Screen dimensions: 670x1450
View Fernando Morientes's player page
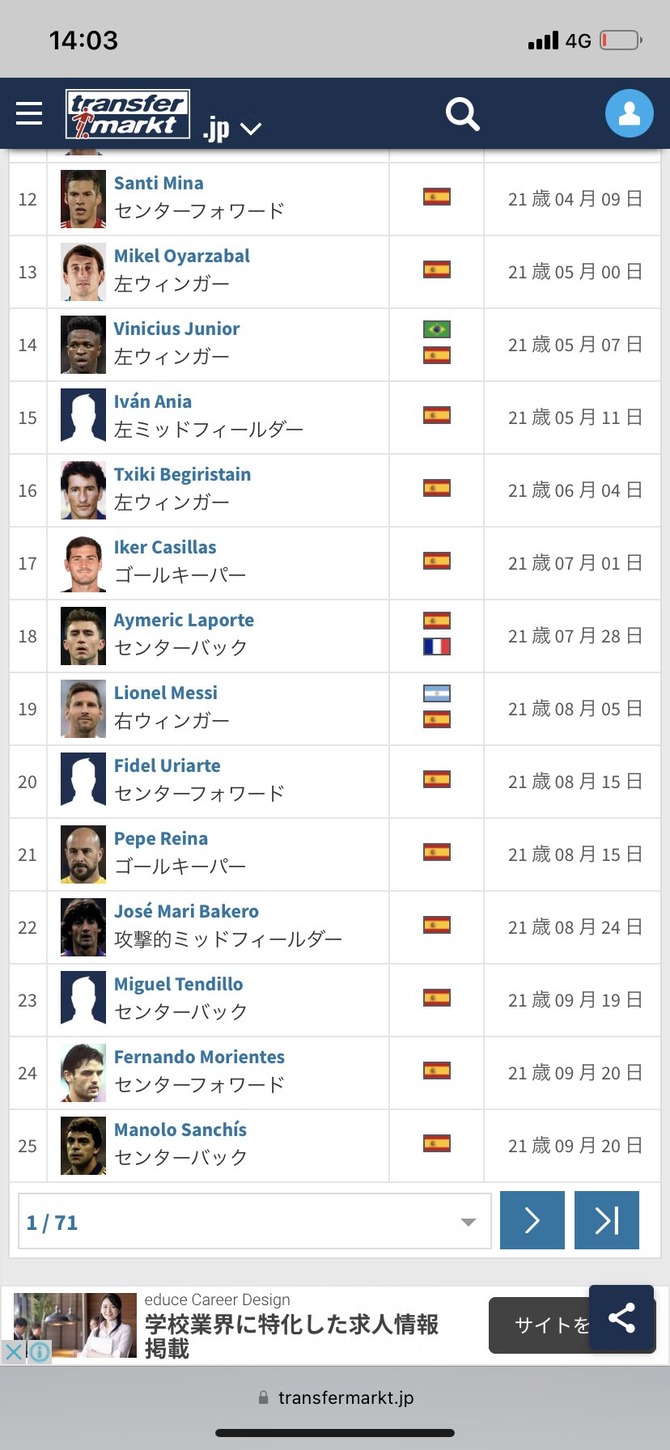click(x=199, y=1057)
